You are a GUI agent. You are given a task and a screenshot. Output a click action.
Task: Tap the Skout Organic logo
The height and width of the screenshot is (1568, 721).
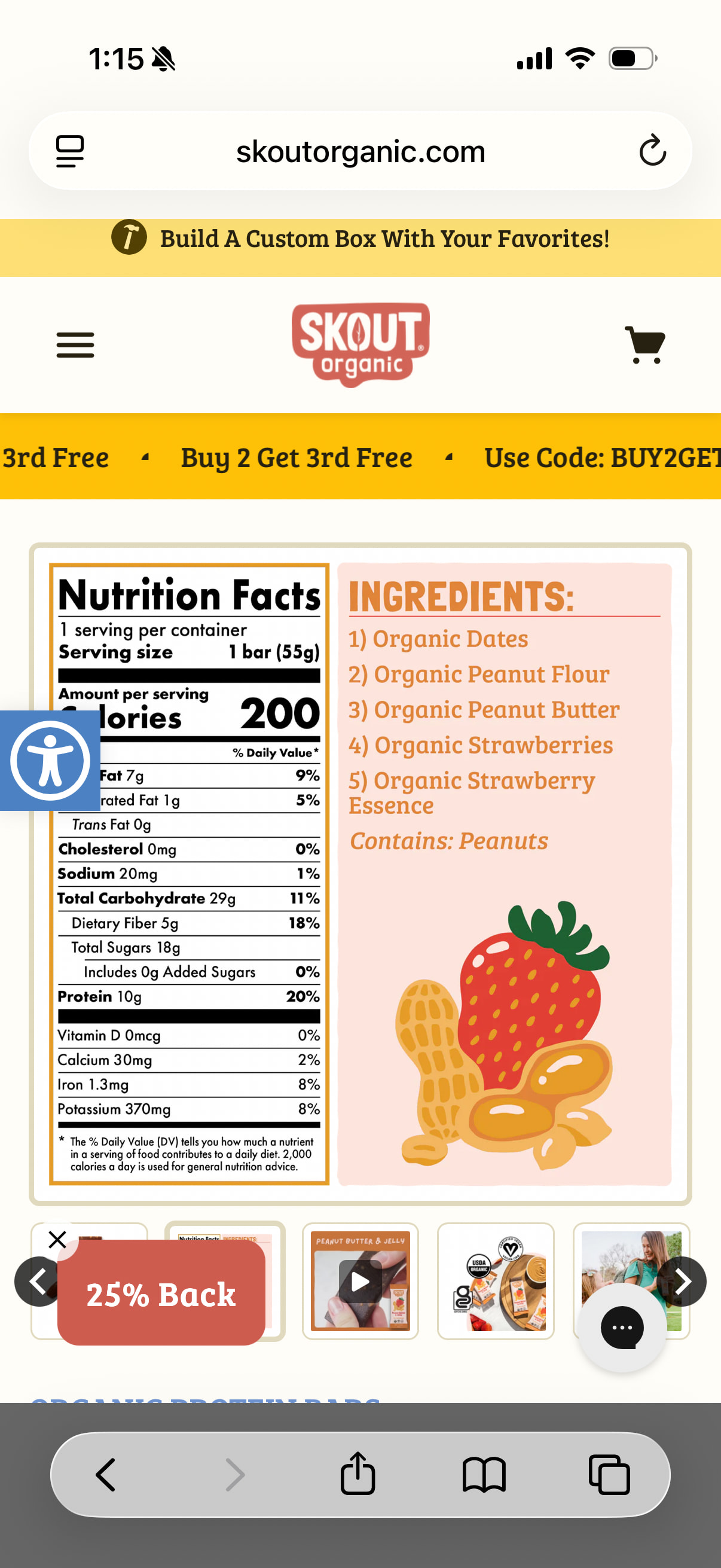coord(360,344)
